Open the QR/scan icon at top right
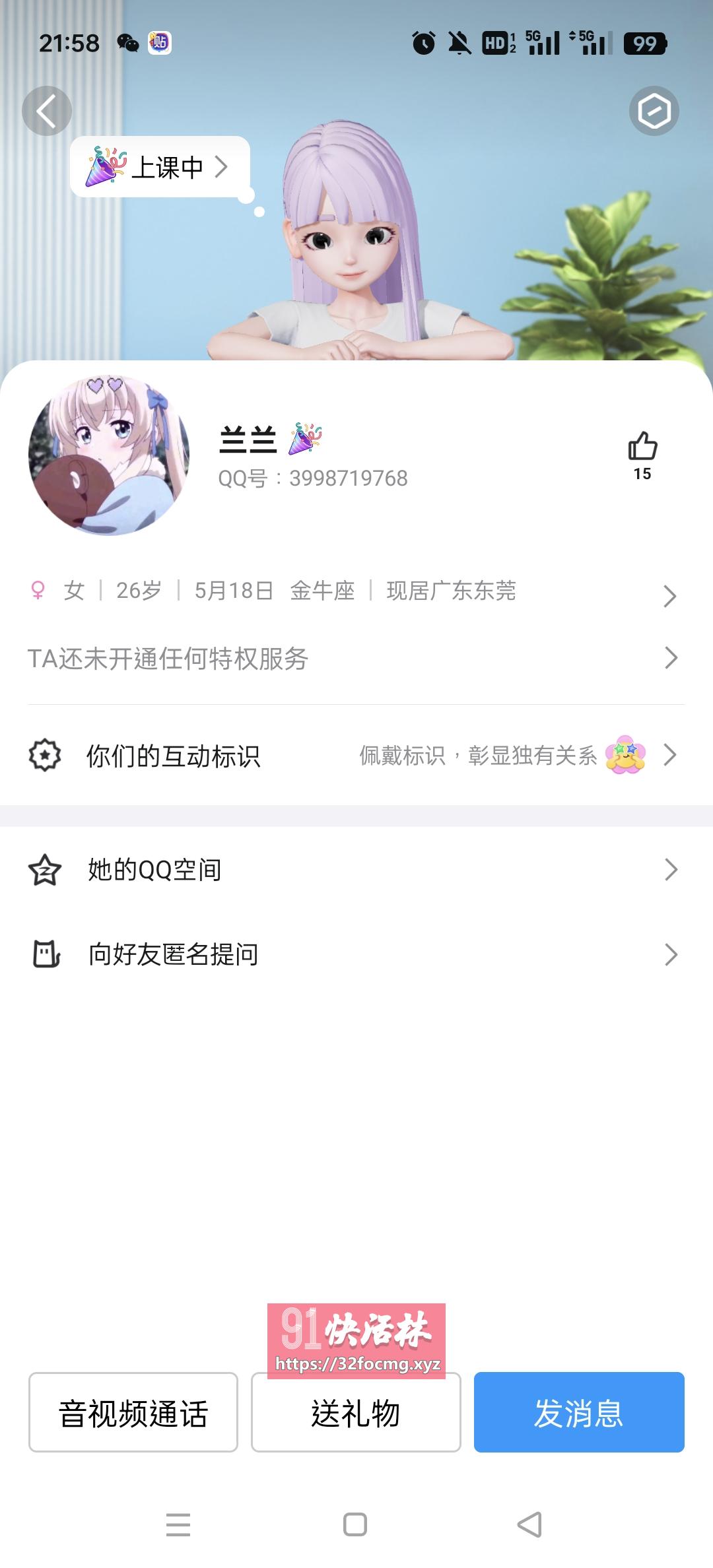 [x=654, y=110]
